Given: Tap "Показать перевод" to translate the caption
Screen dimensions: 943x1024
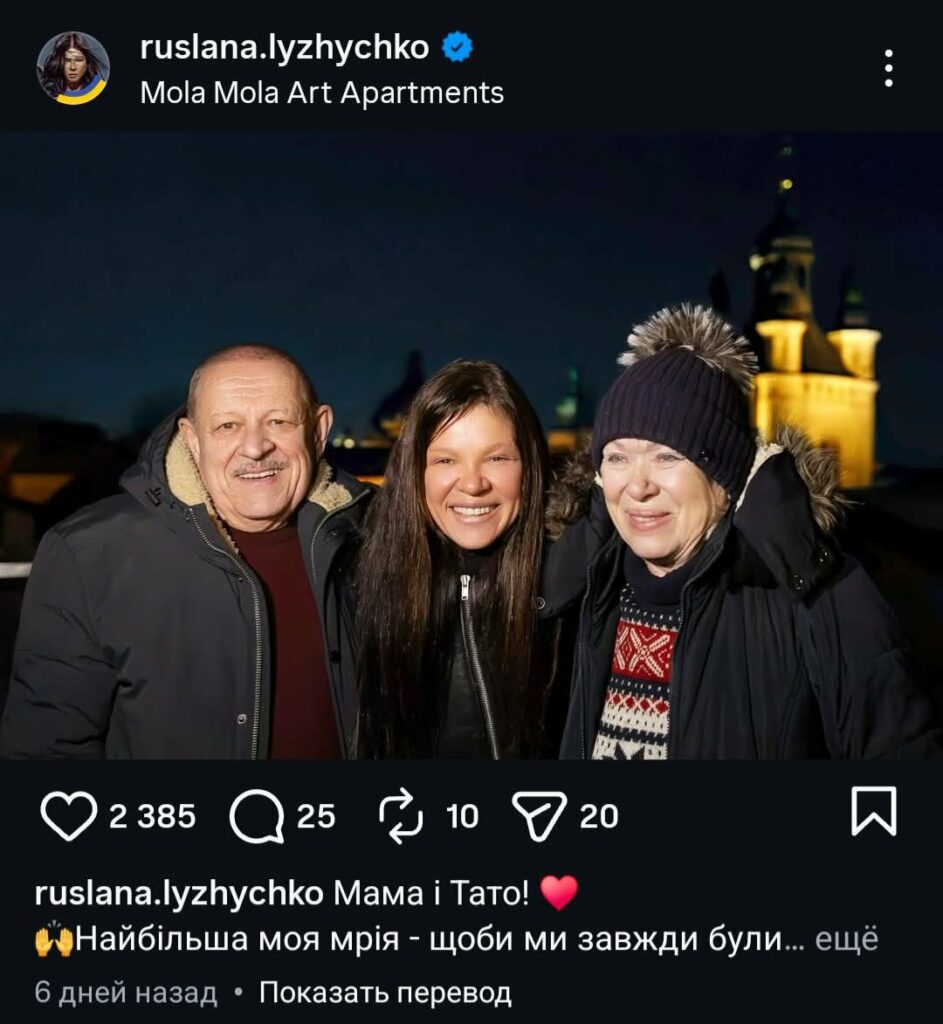Looking at the screenshot, I should (385, 993).
